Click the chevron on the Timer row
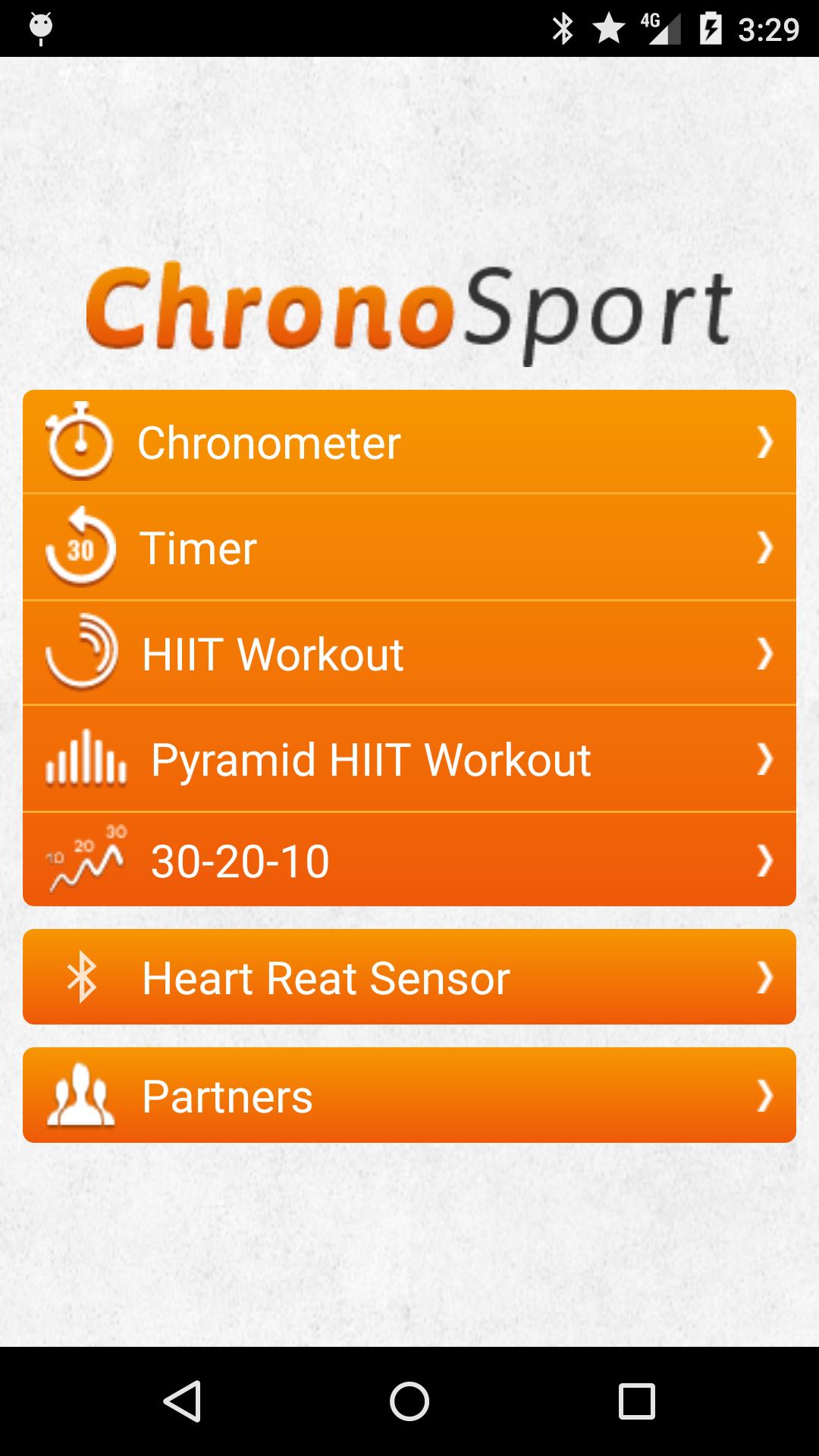 [x=766, y=548]
